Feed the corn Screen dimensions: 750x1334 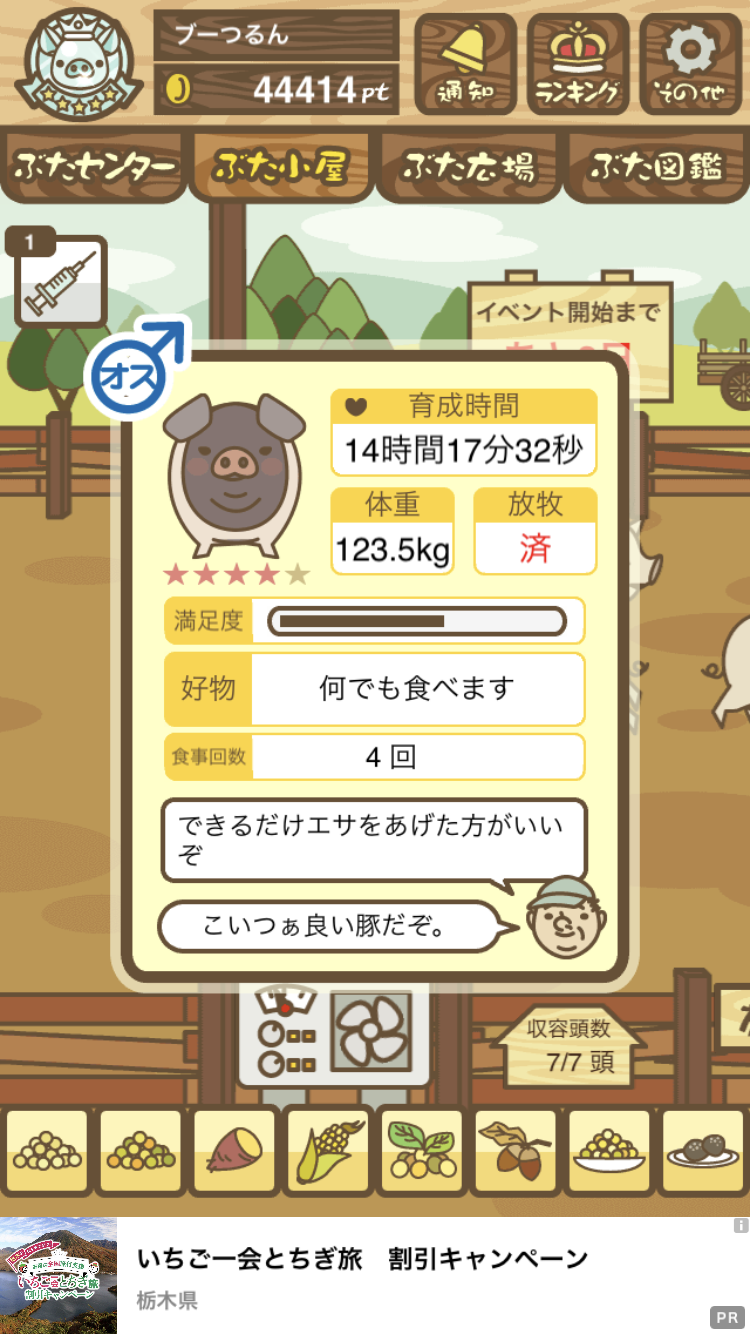tap(328, 1151)
